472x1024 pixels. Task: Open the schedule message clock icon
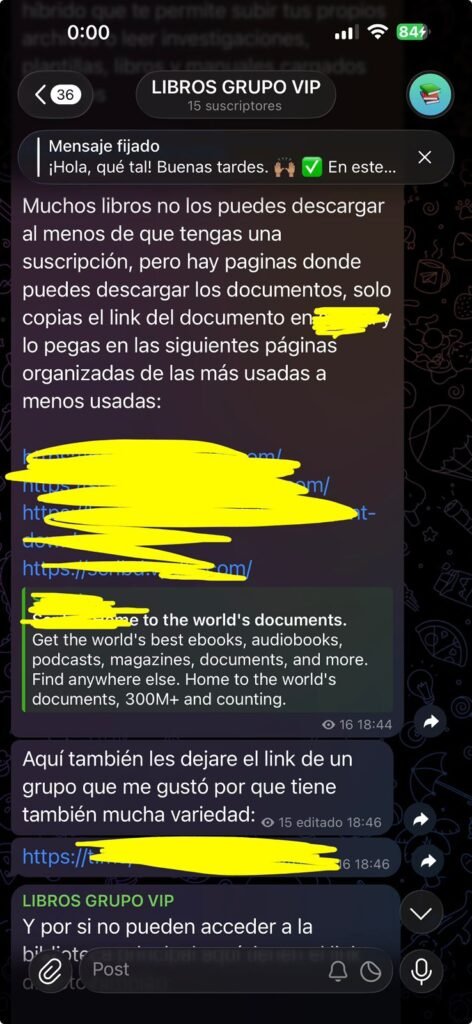coord(371,972)
